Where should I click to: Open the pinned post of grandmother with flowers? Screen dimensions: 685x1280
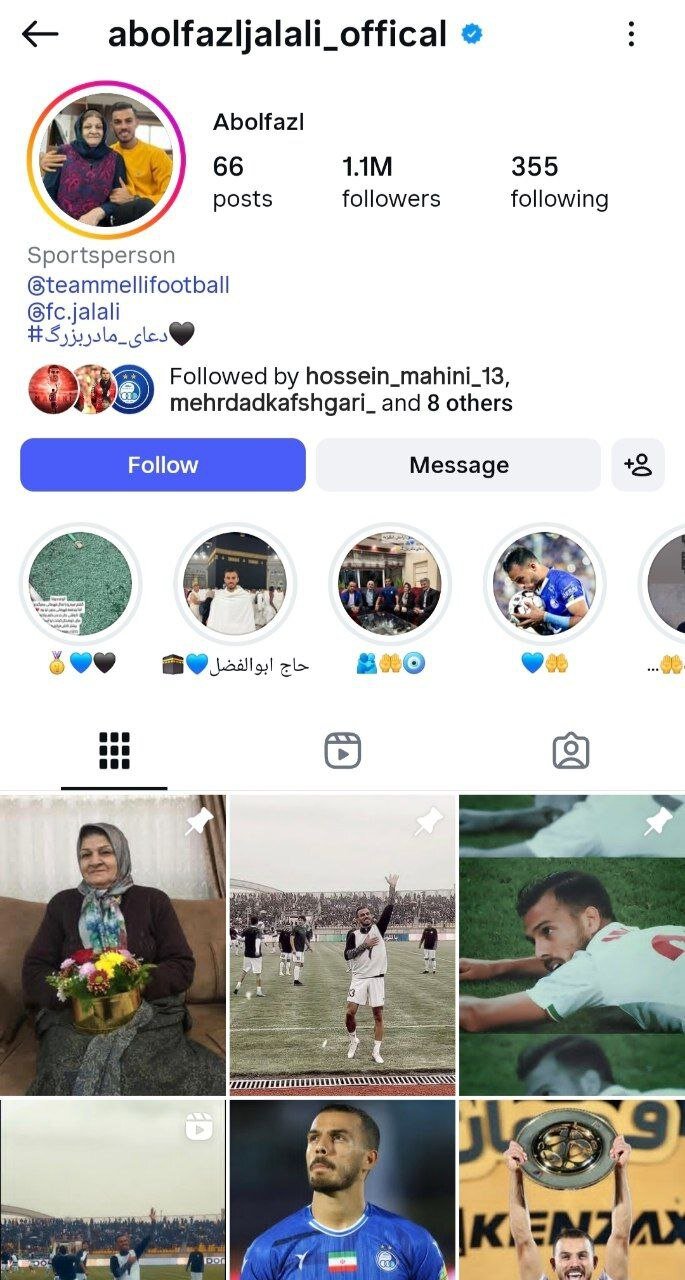pos(113,945)
